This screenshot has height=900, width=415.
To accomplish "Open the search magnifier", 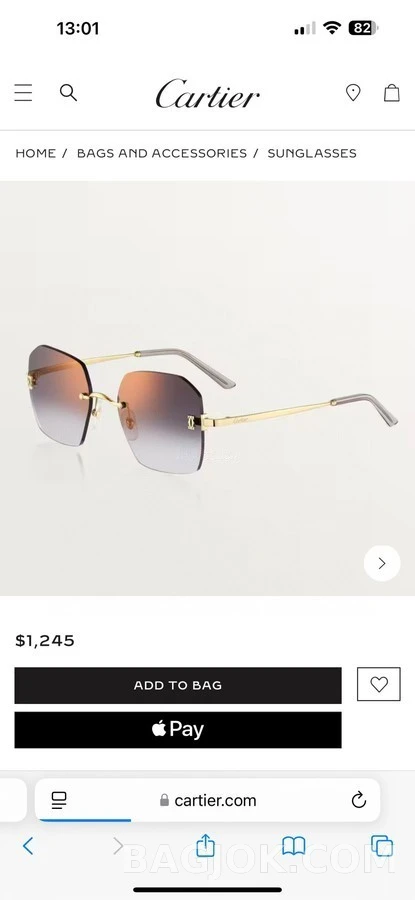I will [68, 92].
